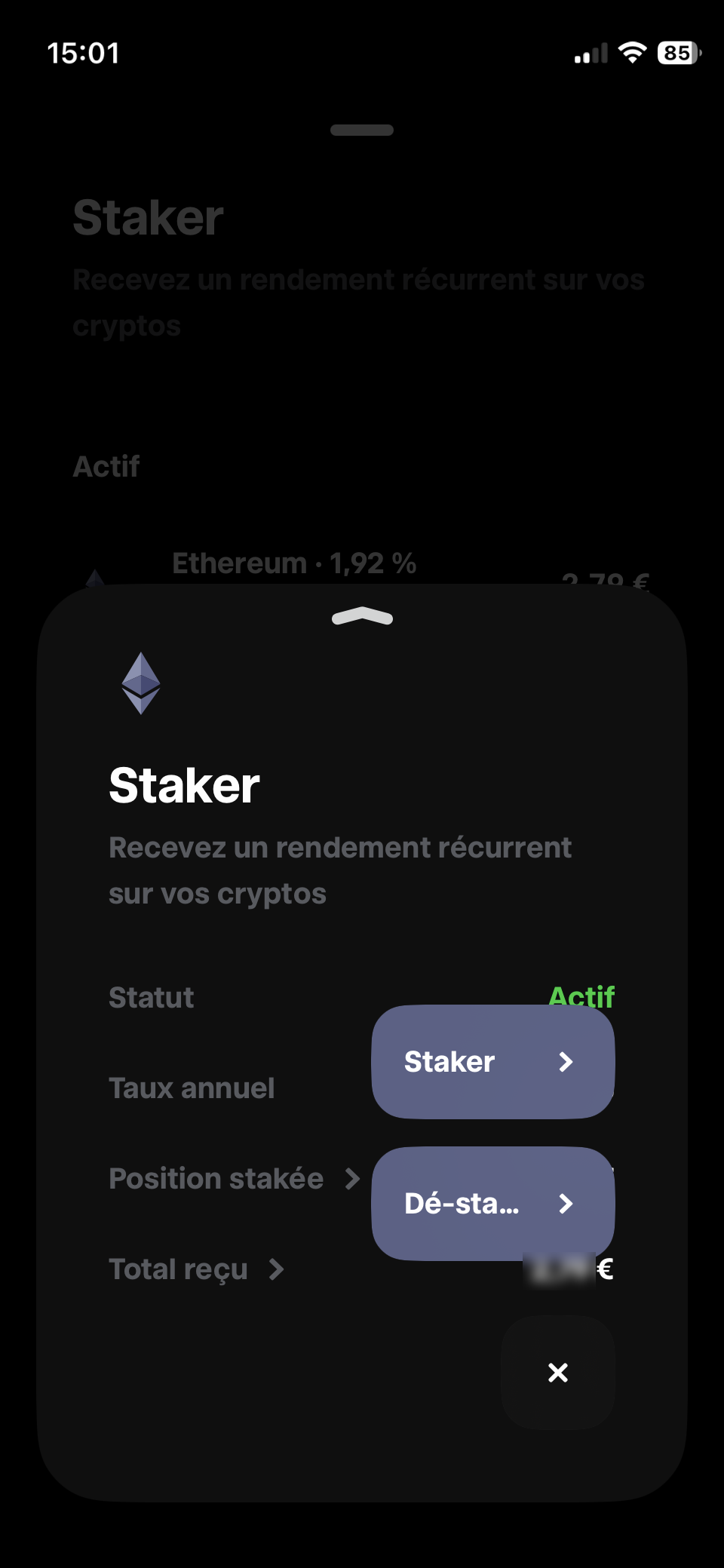Open Position stakée details

(235, 1179)
